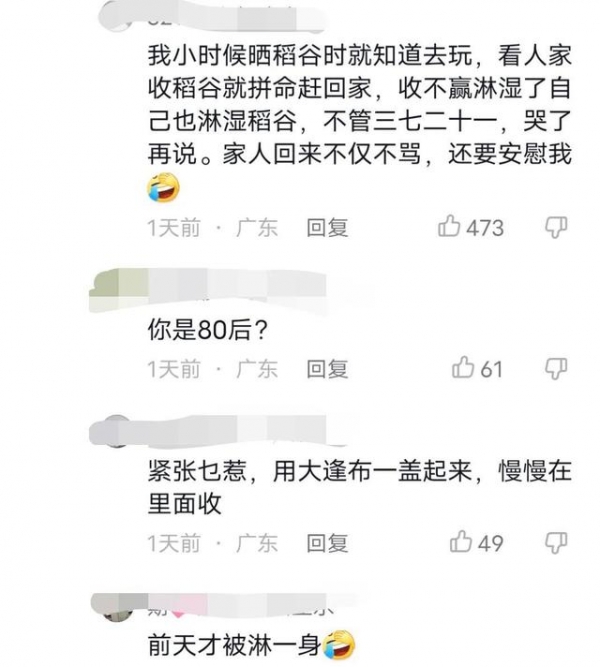Screen dimensions: 600x667
Task: Reply to the 你是80后 comment
Action: [326, 369]
